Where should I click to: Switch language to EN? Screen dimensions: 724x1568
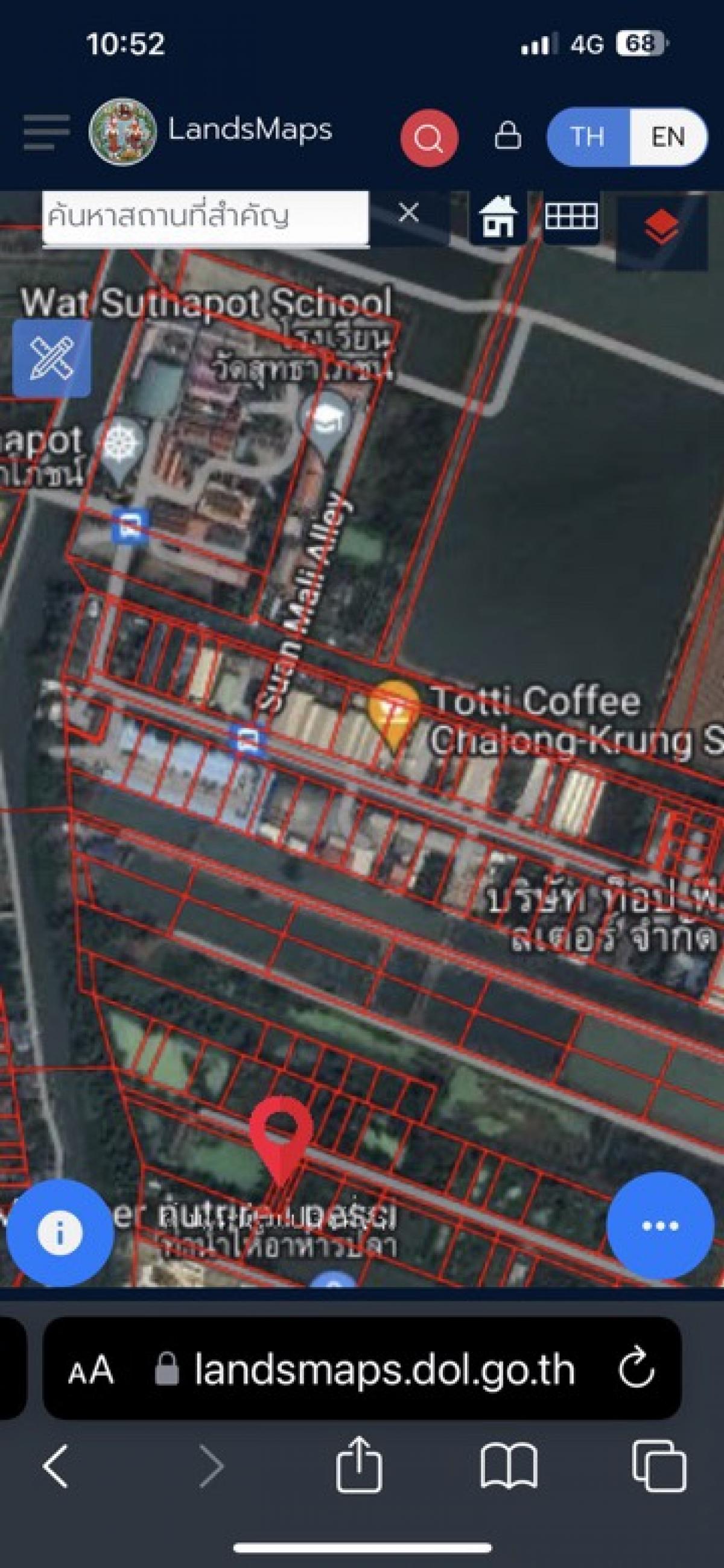(668, 137)
